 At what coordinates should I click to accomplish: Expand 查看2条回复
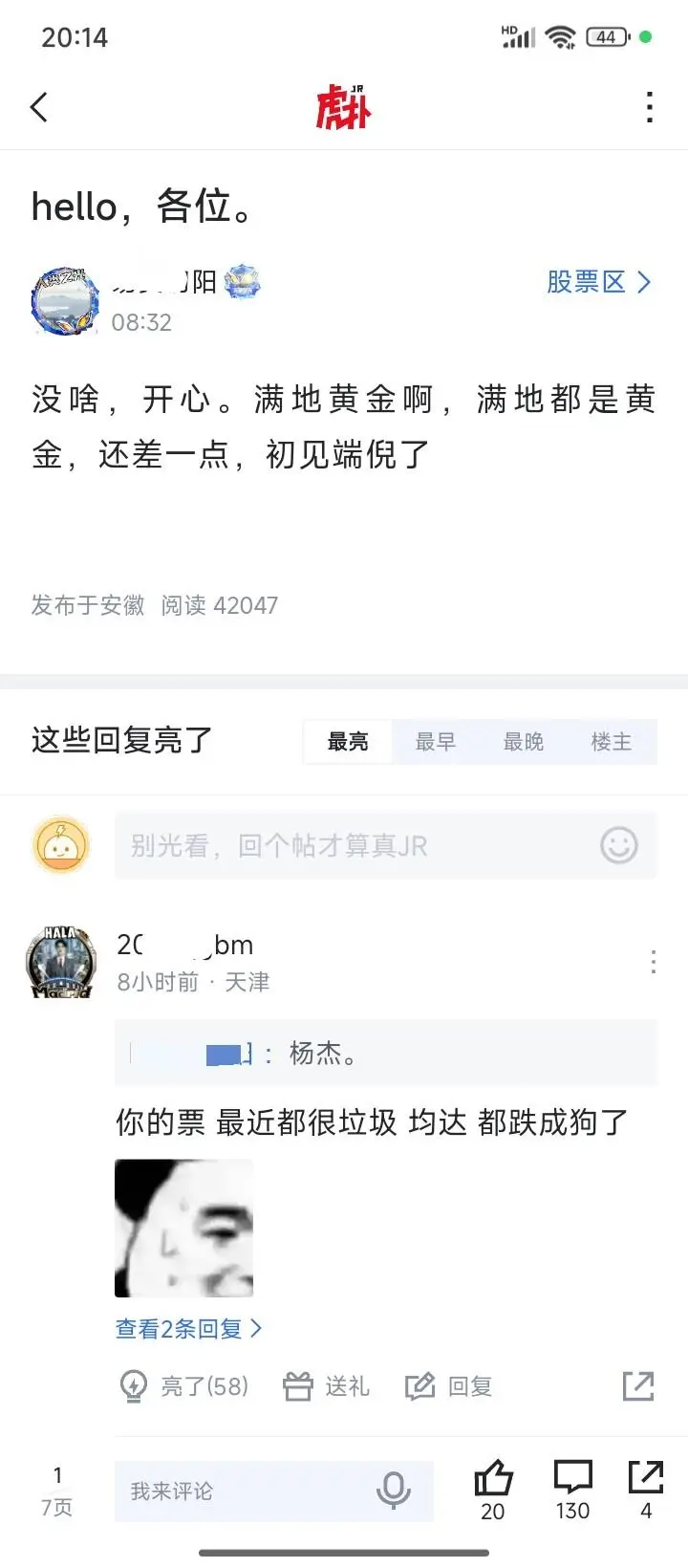click(188, 1329)
